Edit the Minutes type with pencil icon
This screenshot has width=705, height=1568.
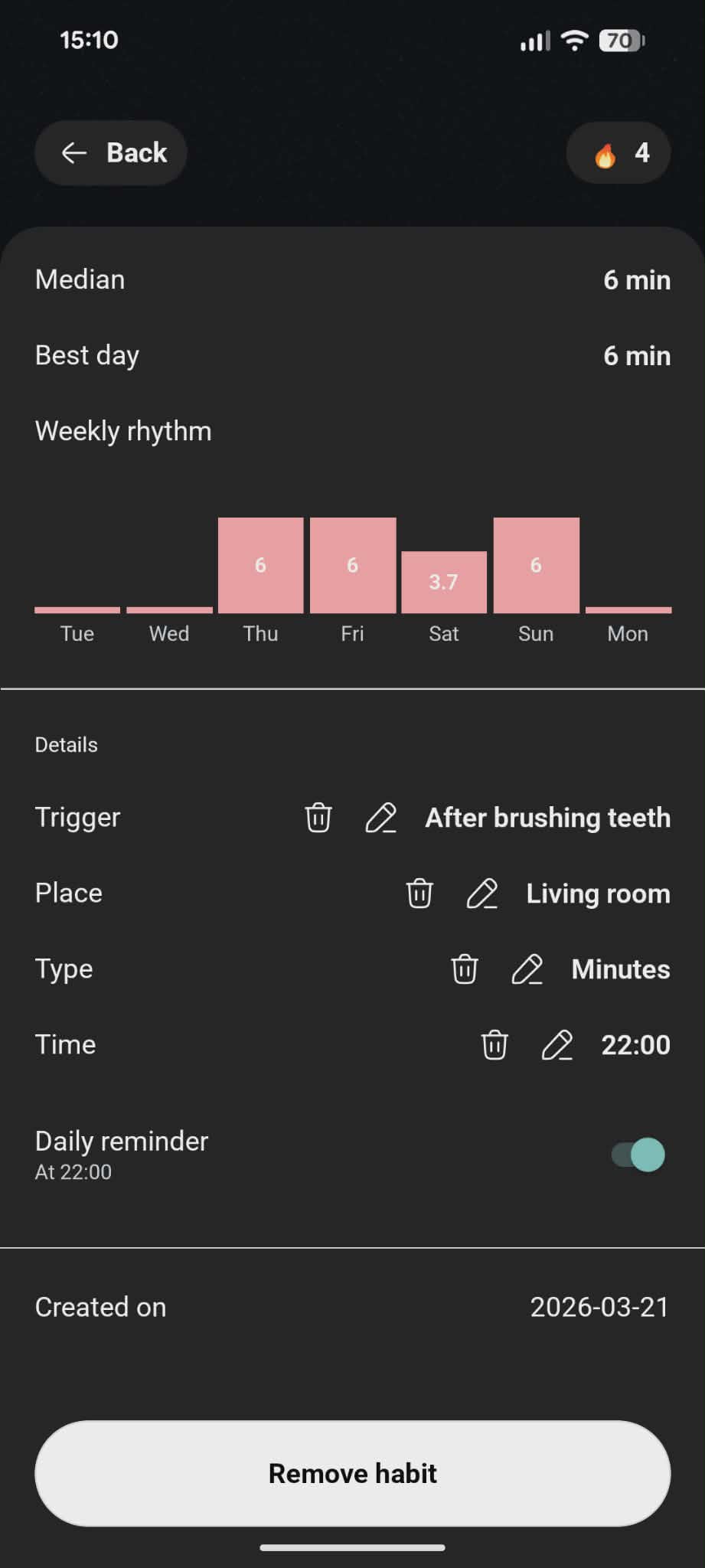click(528, 969)
